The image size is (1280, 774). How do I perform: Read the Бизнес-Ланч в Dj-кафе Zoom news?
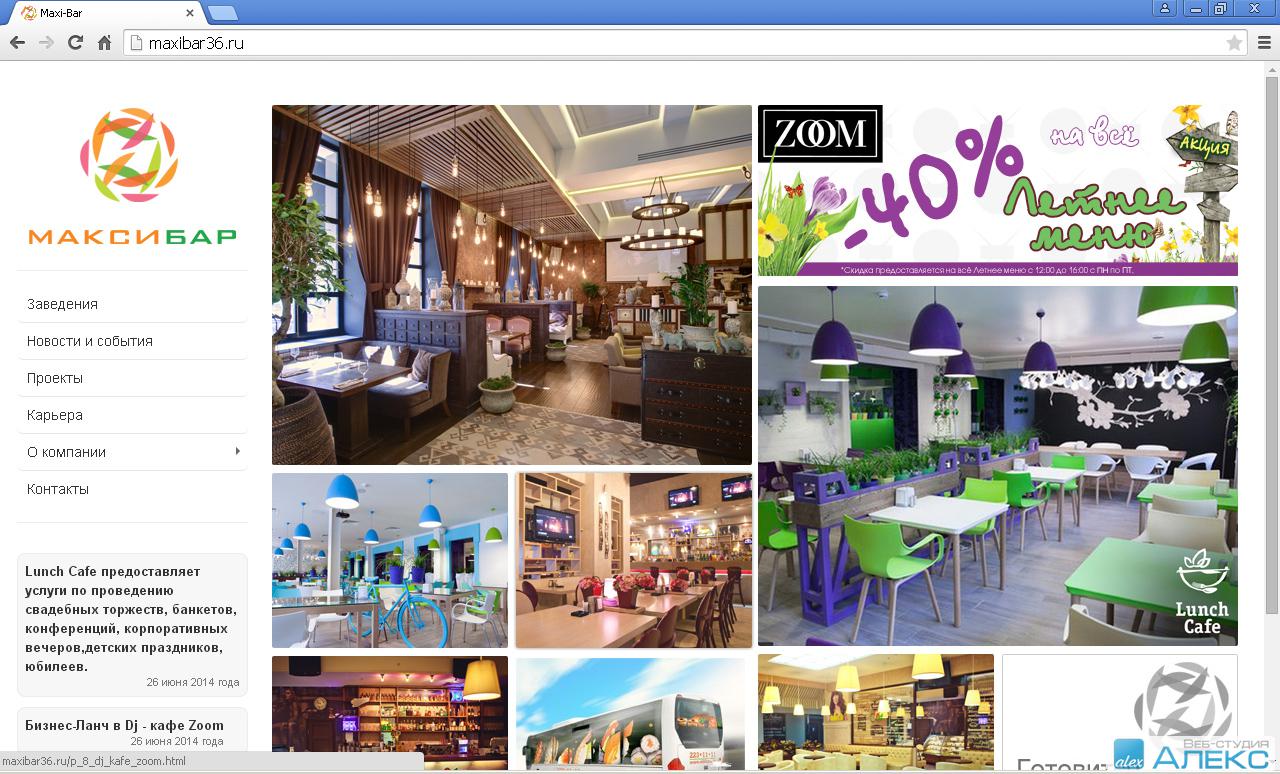pyautogui.click(x=124, y=725)
